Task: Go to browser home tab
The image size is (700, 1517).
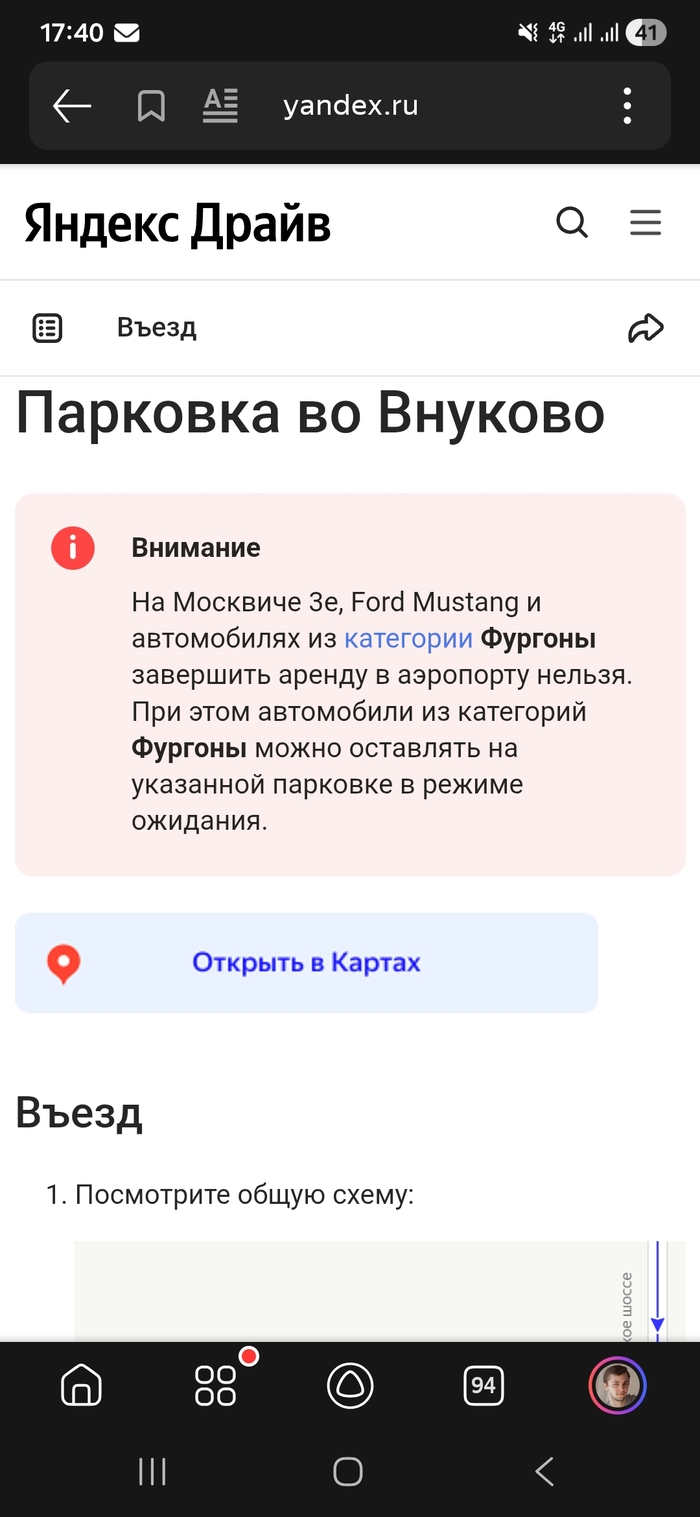Action: click(81, 1386)
